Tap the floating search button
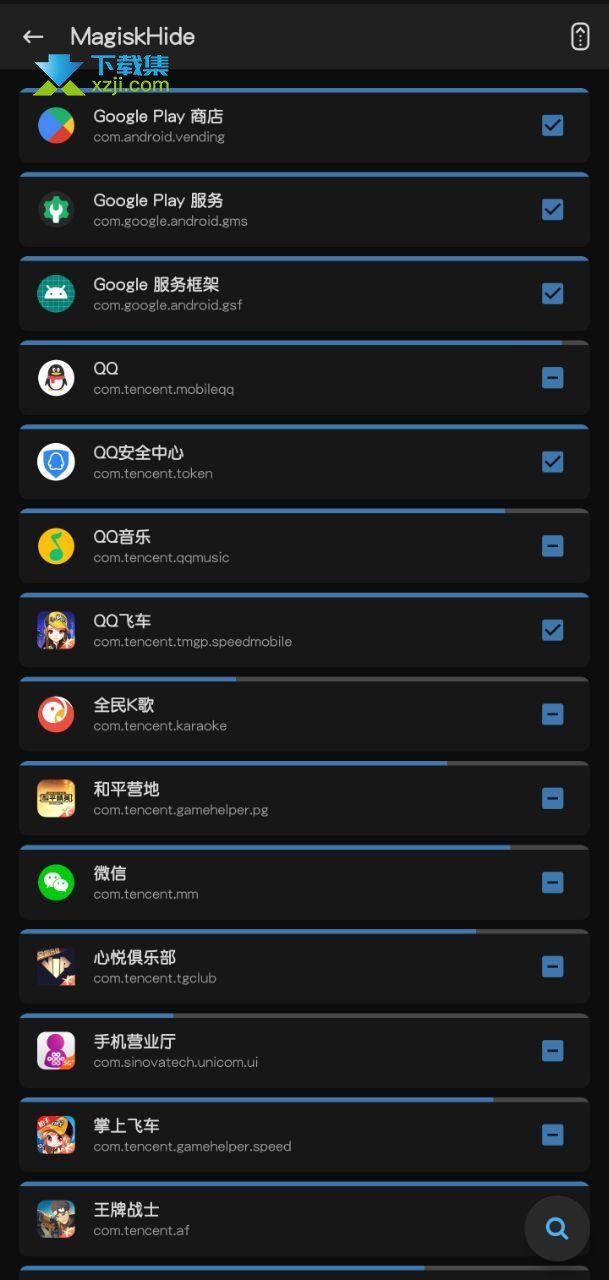609x1280 pixels. [x=557, y=1228]
